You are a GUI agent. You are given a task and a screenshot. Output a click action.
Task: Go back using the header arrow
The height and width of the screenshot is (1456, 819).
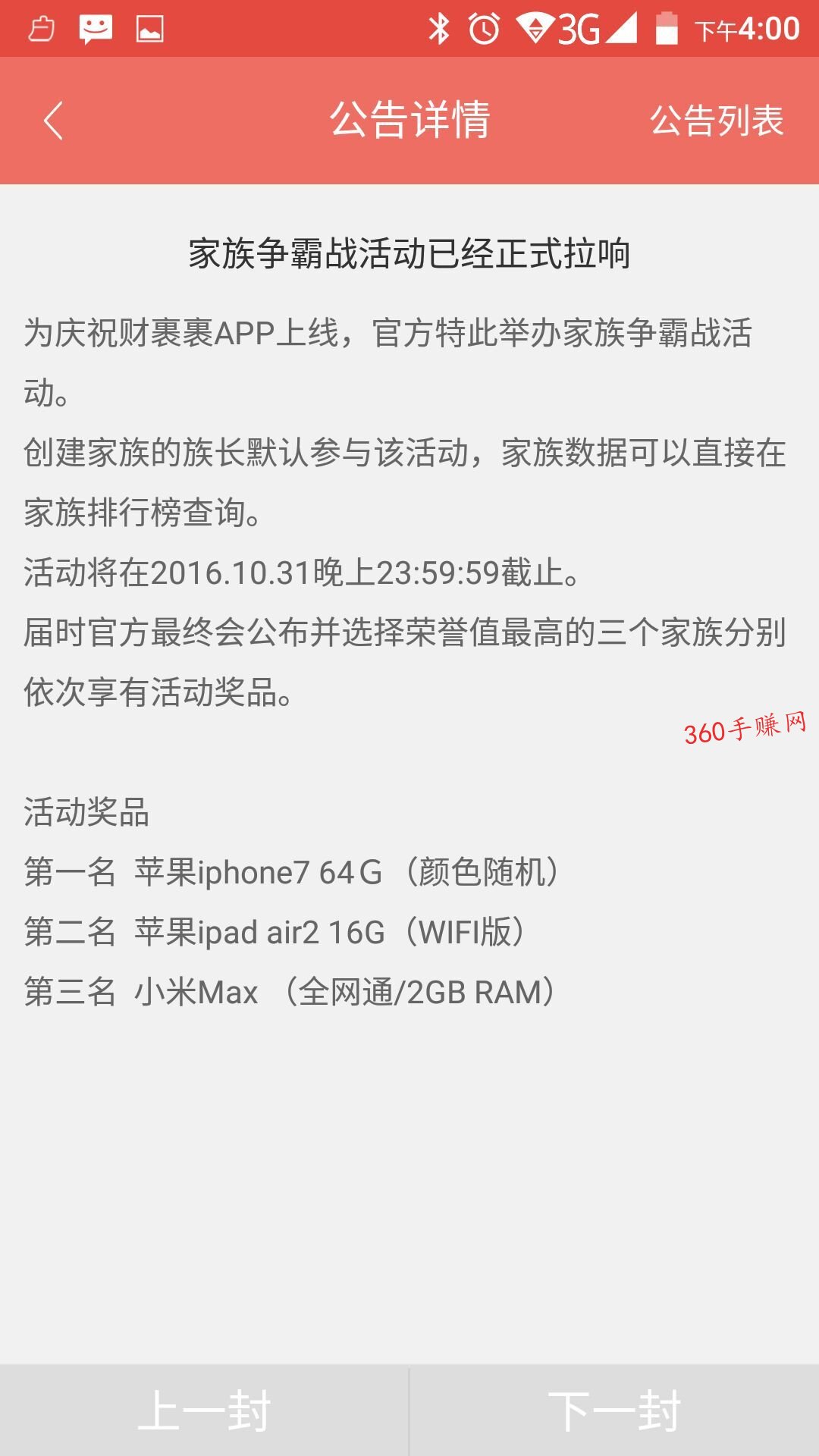click(53, 121)
